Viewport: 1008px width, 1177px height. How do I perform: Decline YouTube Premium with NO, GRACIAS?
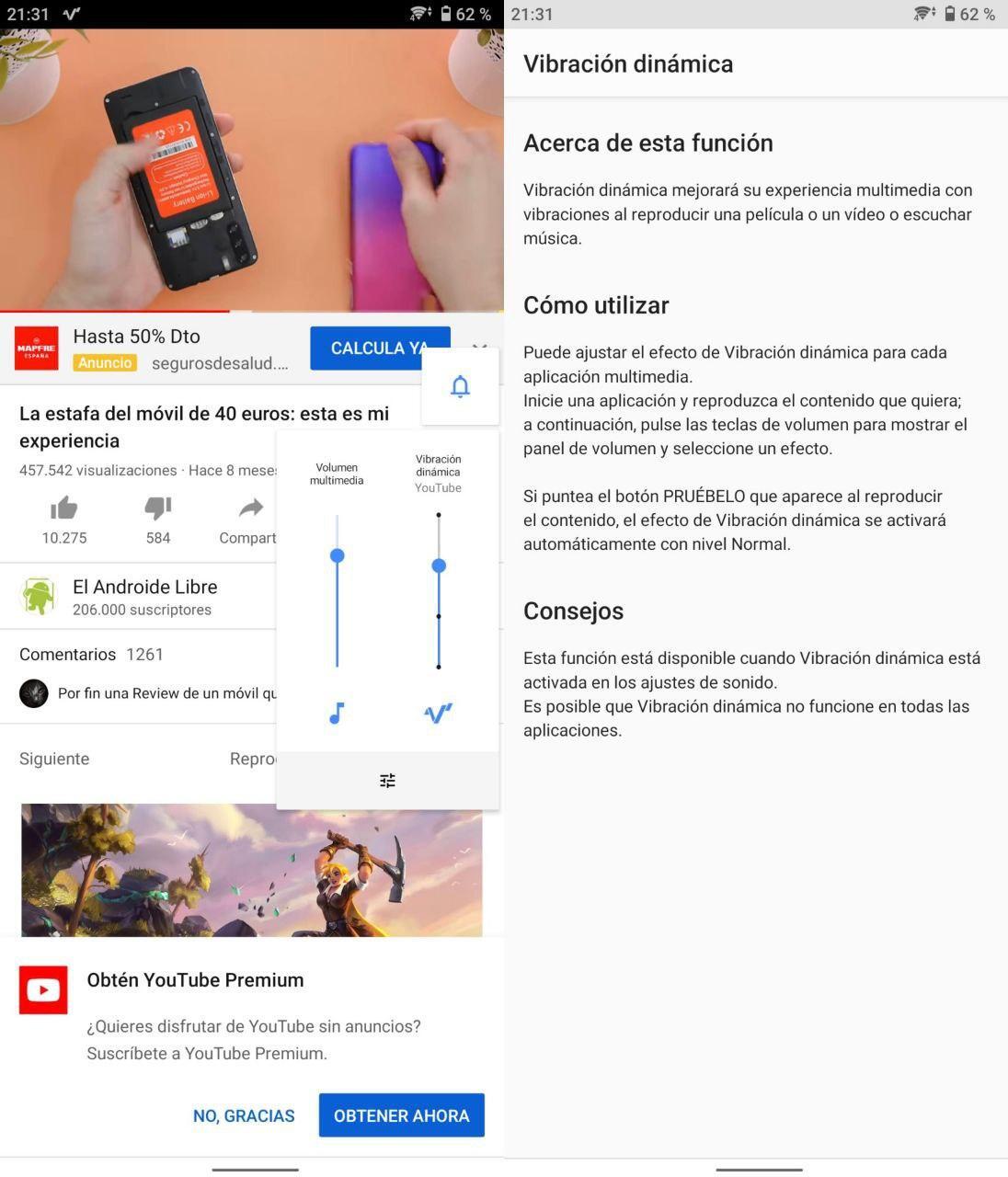(x=244, y=1115)
